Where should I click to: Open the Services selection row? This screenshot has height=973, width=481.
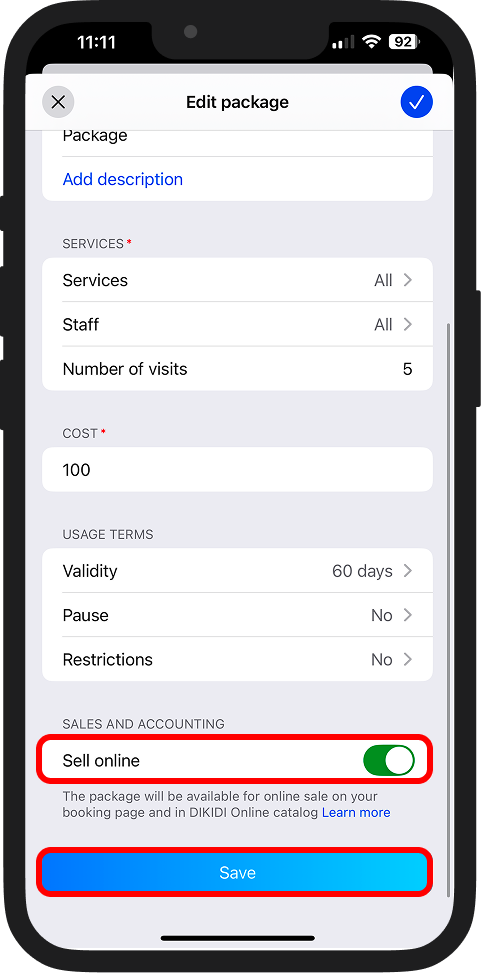coord(237,280)
